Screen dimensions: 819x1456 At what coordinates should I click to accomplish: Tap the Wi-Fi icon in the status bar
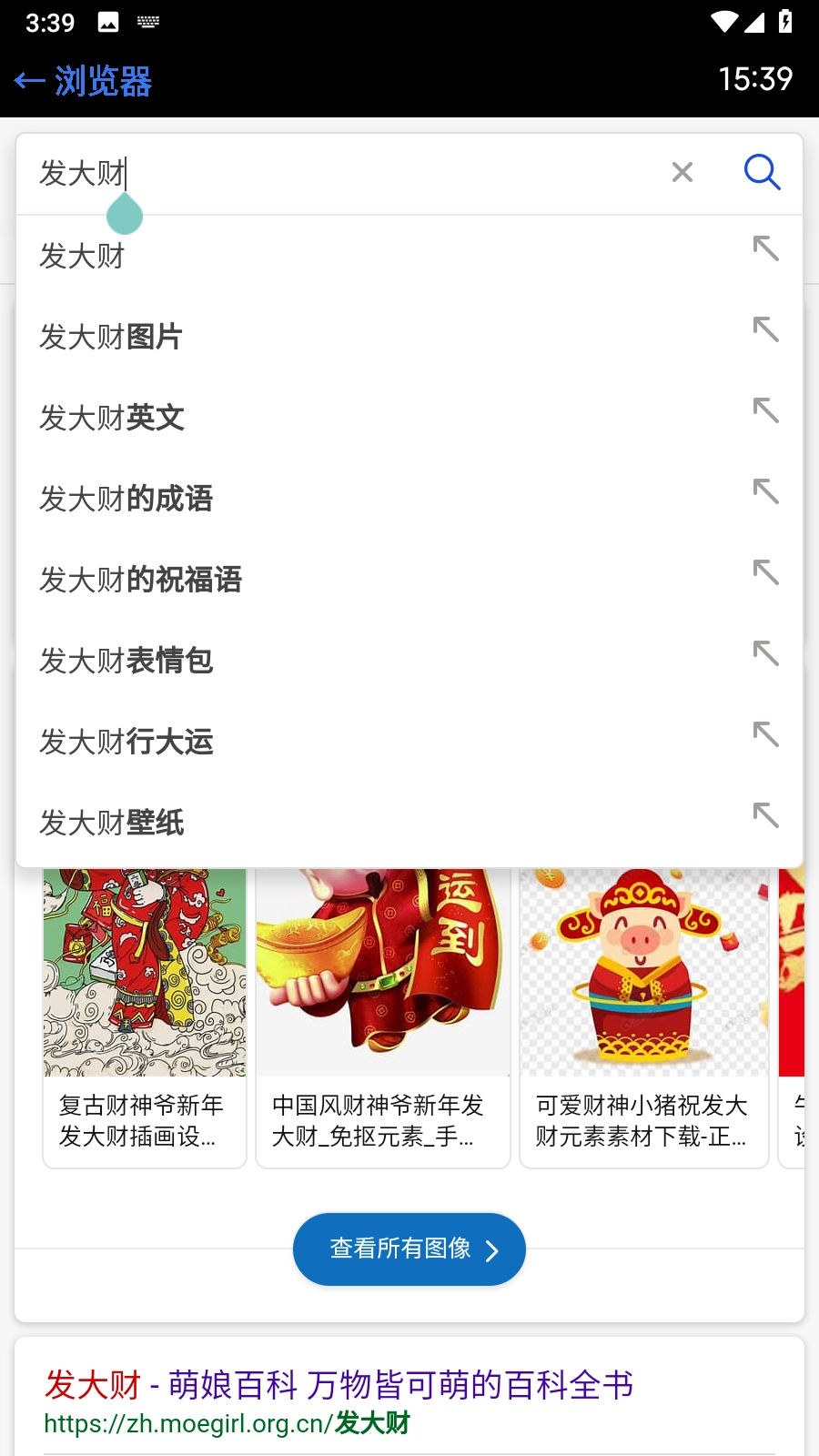[723, 22]
